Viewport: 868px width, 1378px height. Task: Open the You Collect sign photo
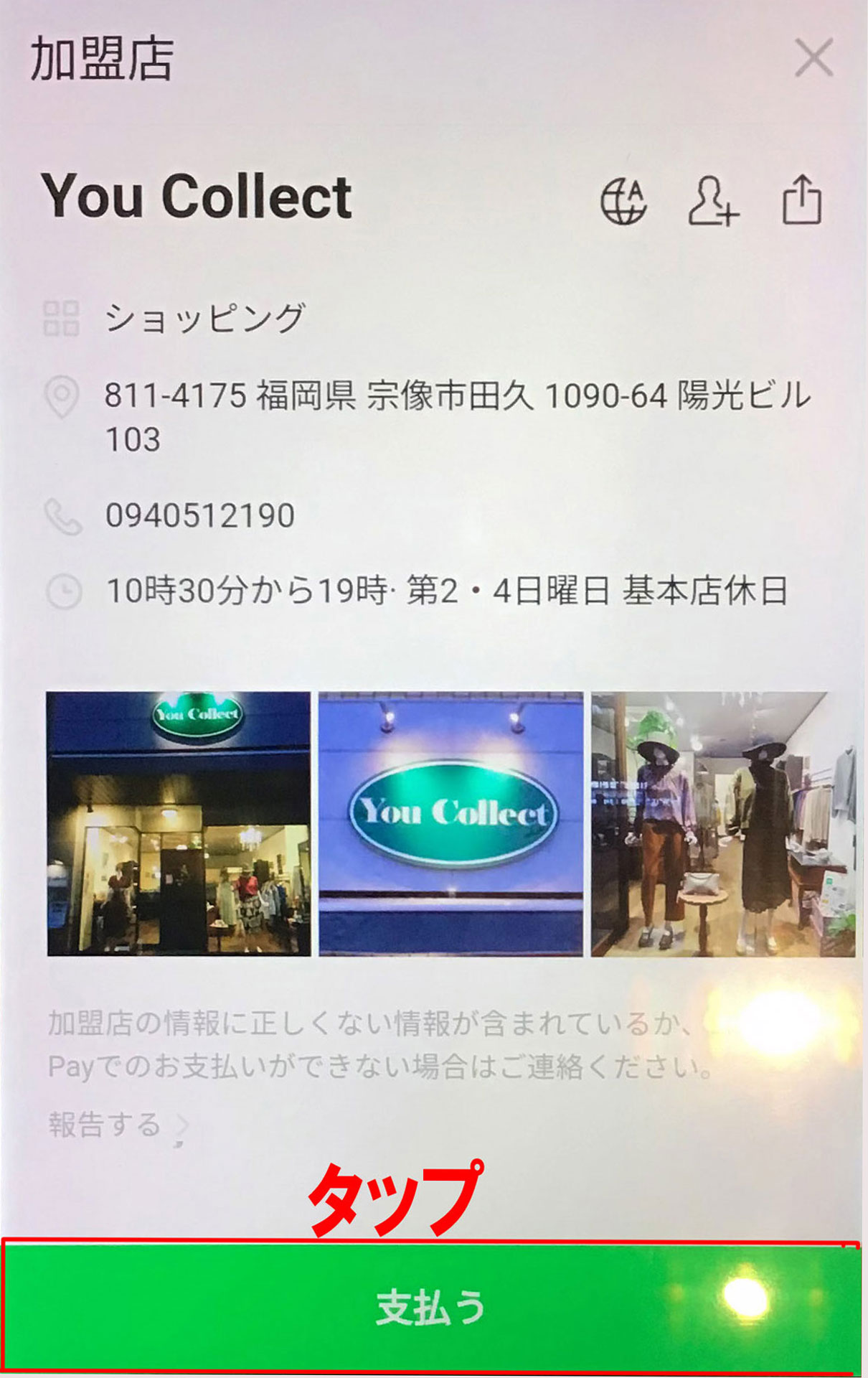[450, 823]
